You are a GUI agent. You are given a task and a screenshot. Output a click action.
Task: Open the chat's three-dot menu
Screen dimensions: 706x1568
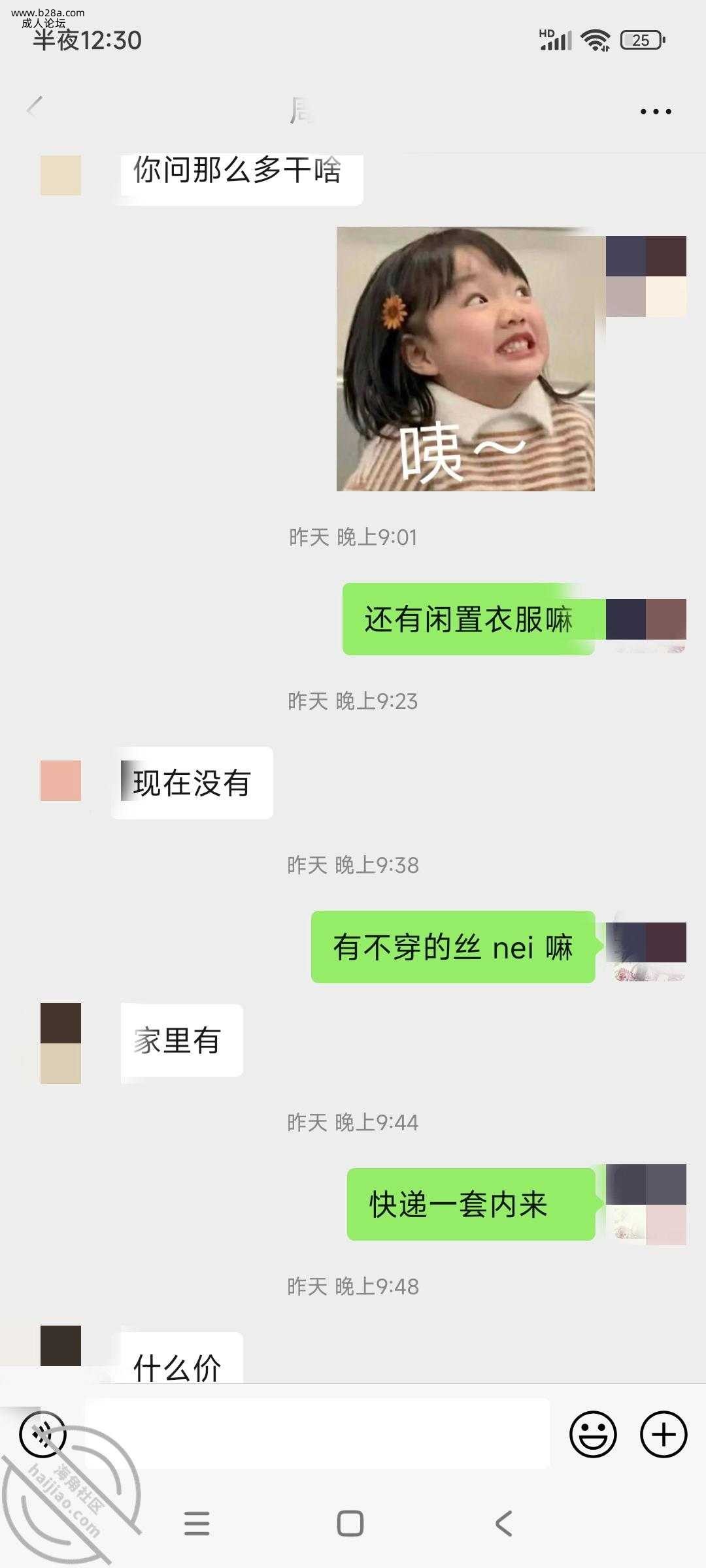coord(655,112)
